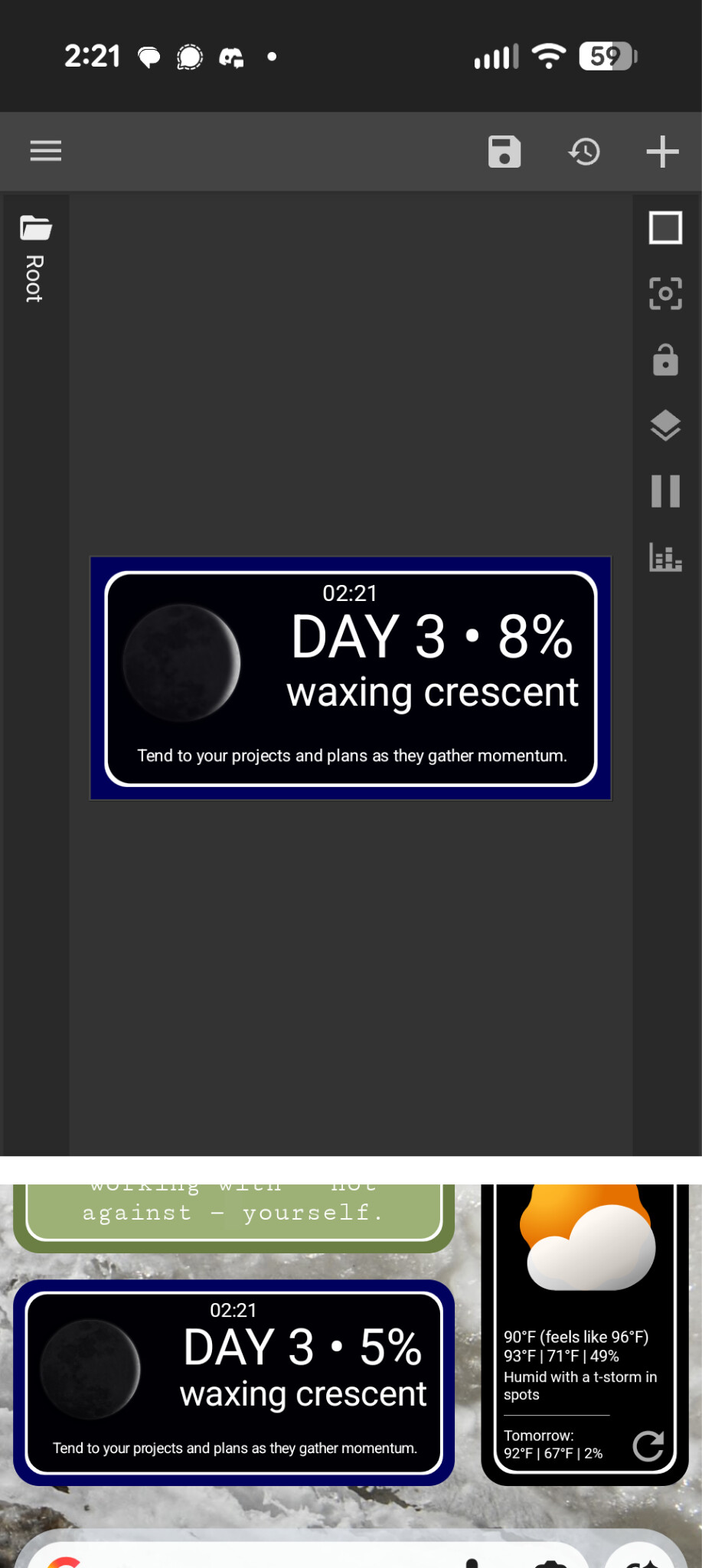Toggle the preview background square
The image size is (702, 1568).
pyautogui.click(x=665, y=228)
